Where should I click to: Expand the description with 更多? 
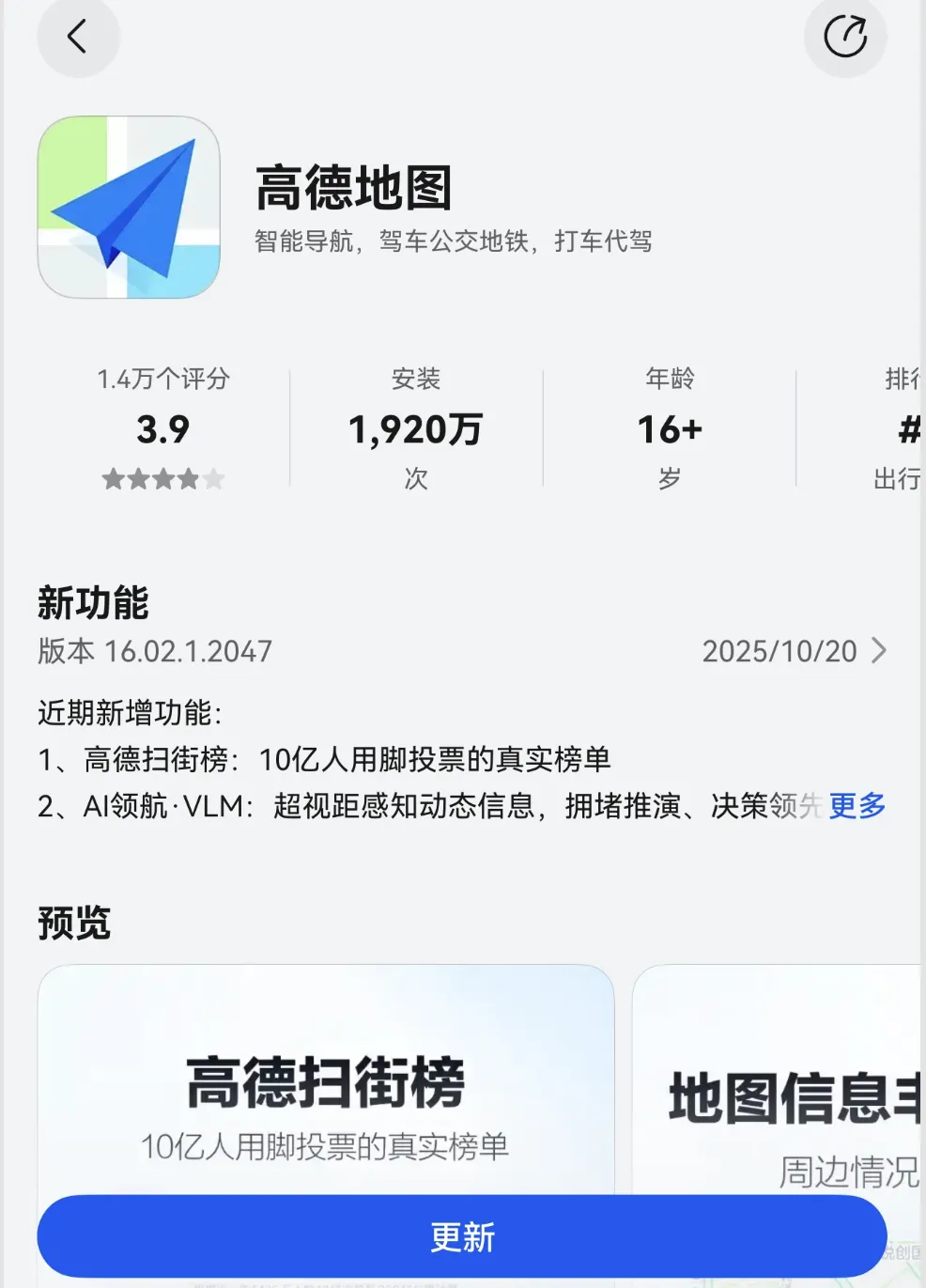(857, 805)
